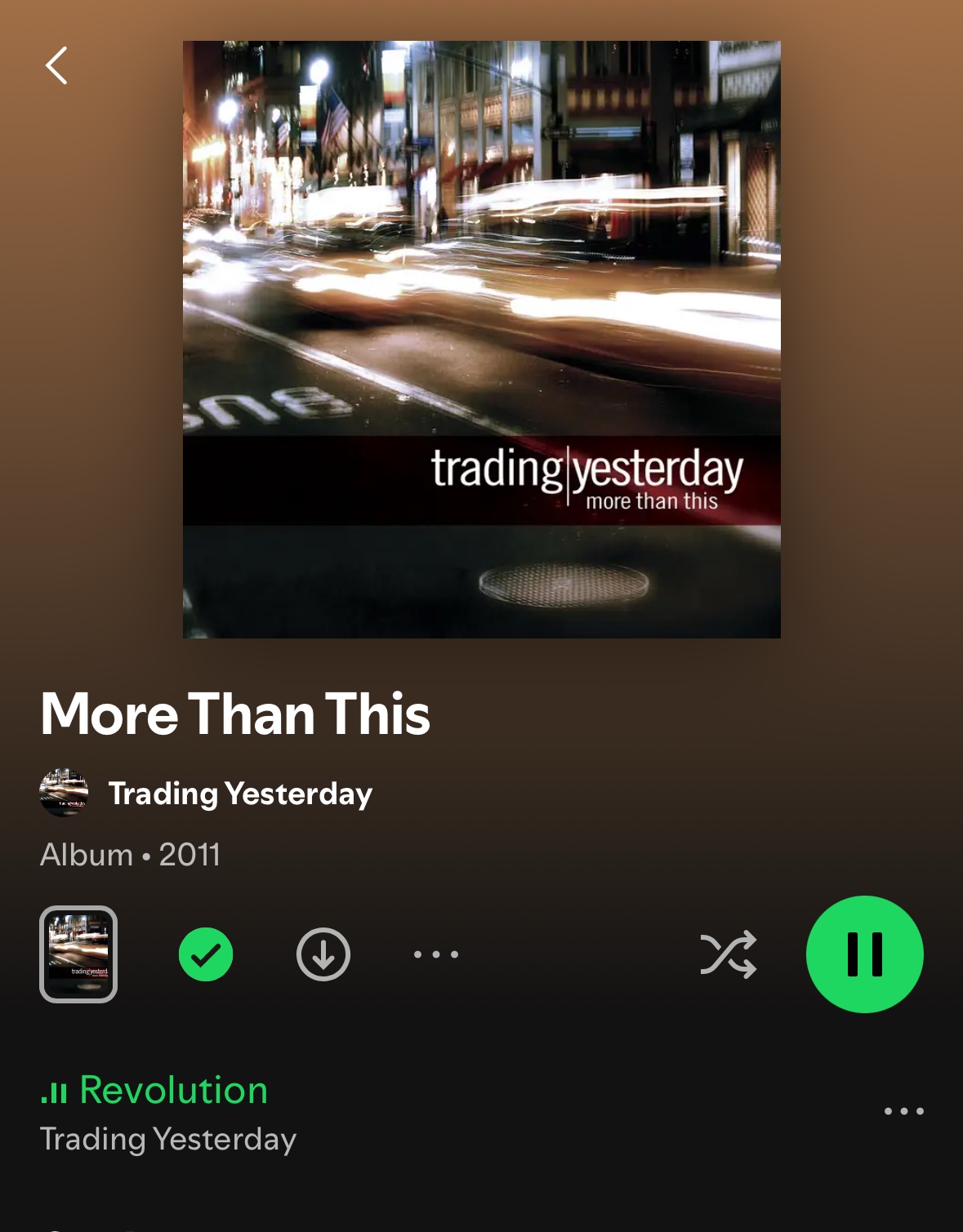963x1232 pixels.
Task: Open the Trading Yesterday artist page
Action: point(240,794)
